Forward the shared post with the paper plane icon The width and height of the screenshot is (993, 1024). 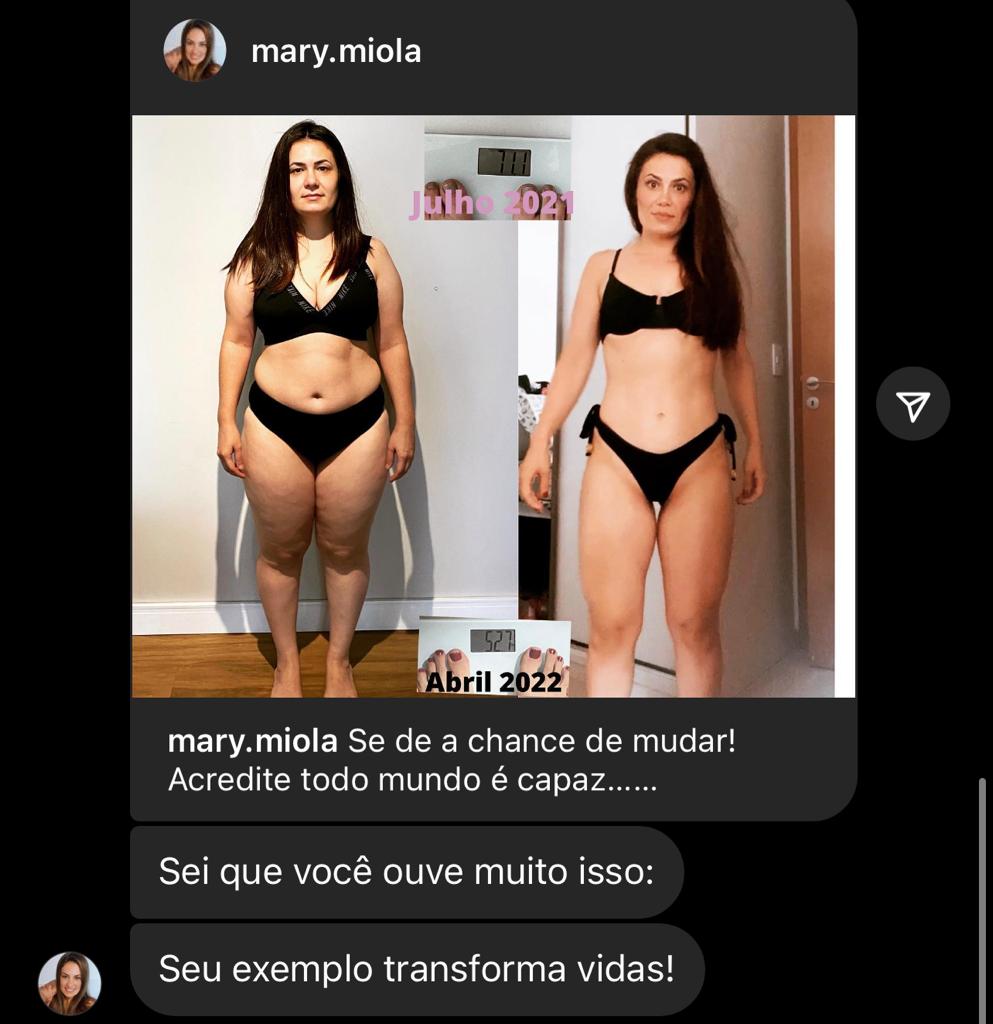coord(912,405)
